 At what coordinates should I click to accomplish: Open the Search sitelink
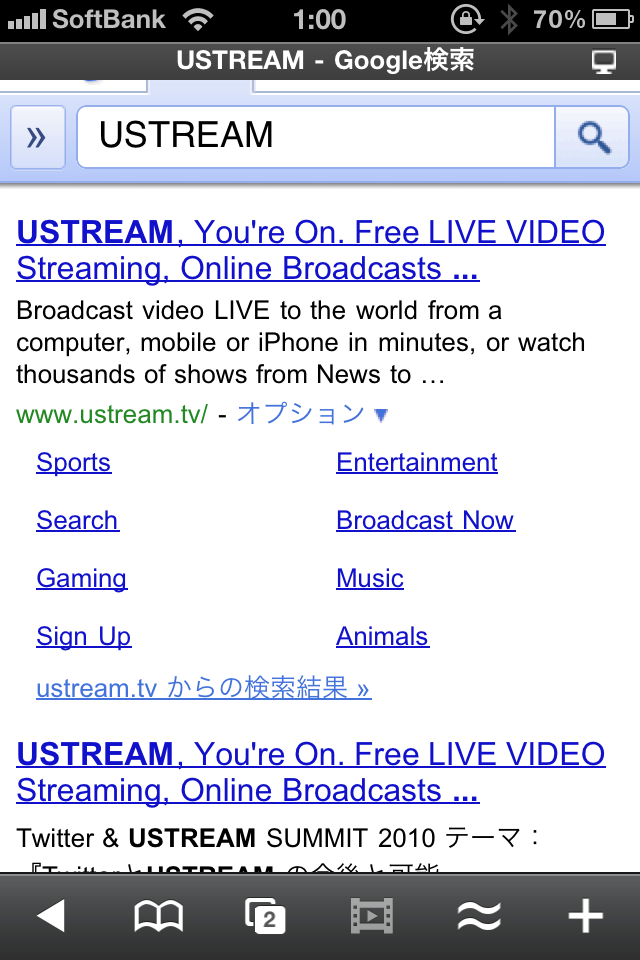tap(77, 521)
